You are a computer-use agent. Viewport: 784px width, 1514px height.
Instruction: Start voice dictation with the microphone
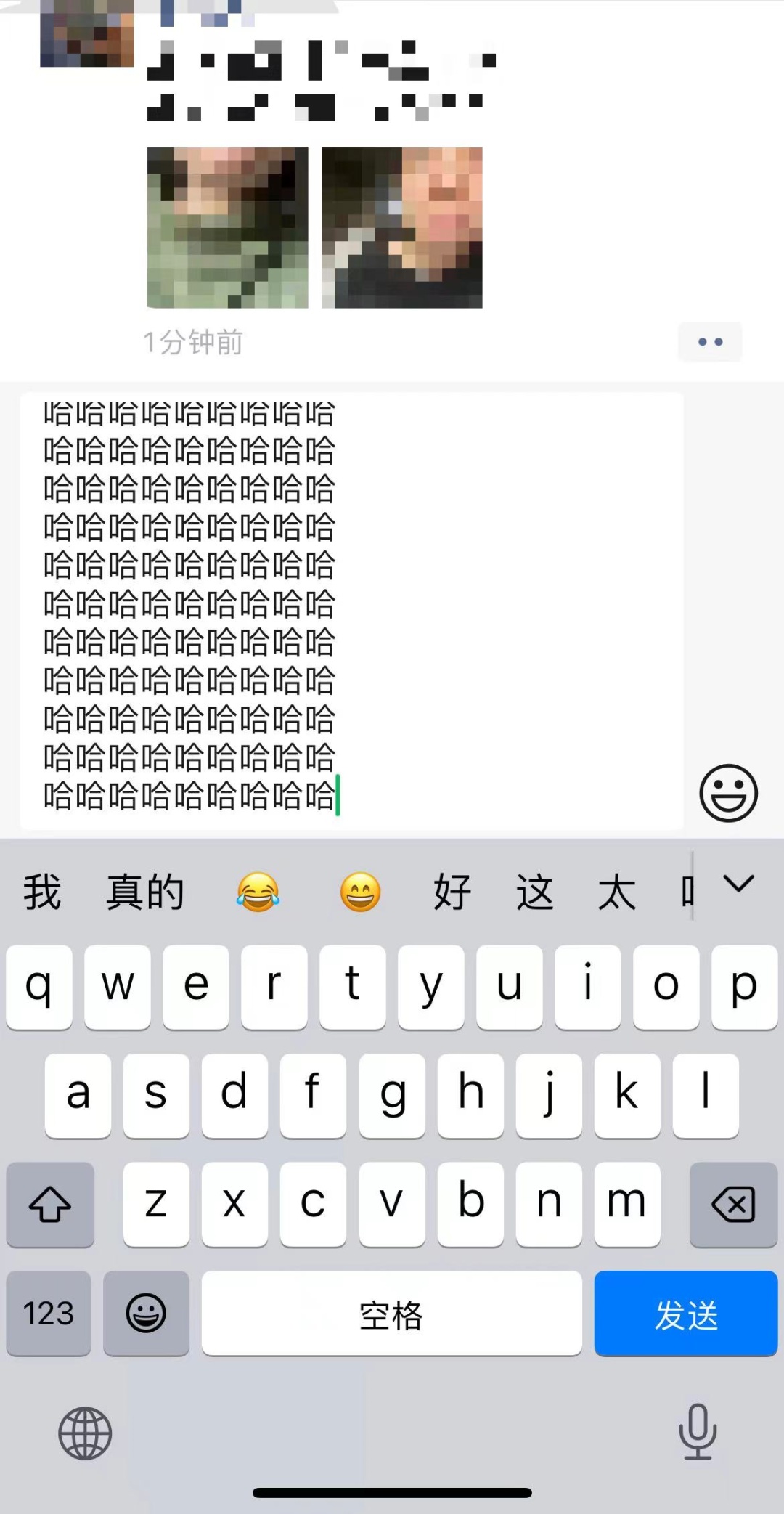[x=698, y=1432]
